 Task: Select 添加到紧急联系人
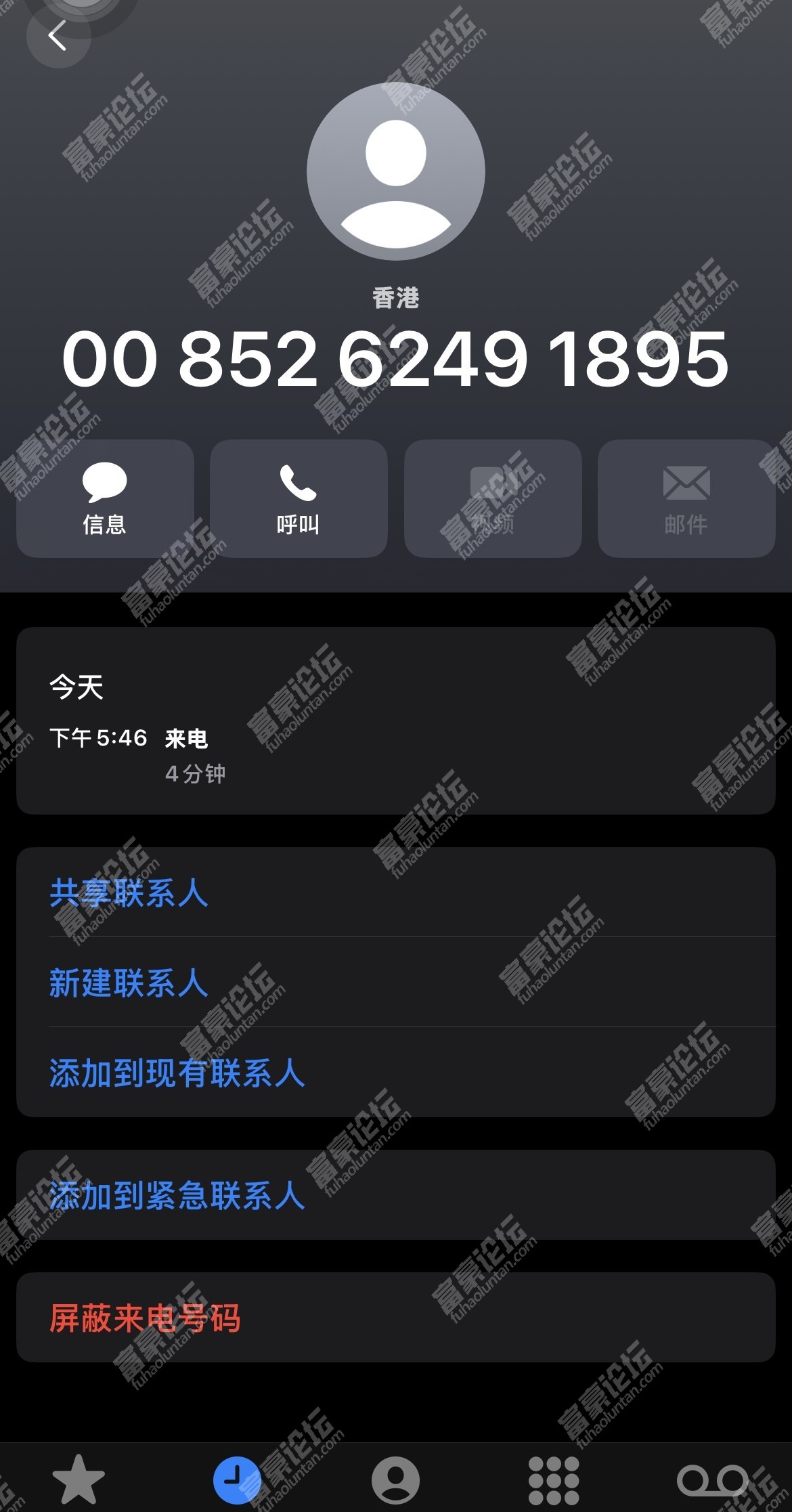(x=177, y=1195)
